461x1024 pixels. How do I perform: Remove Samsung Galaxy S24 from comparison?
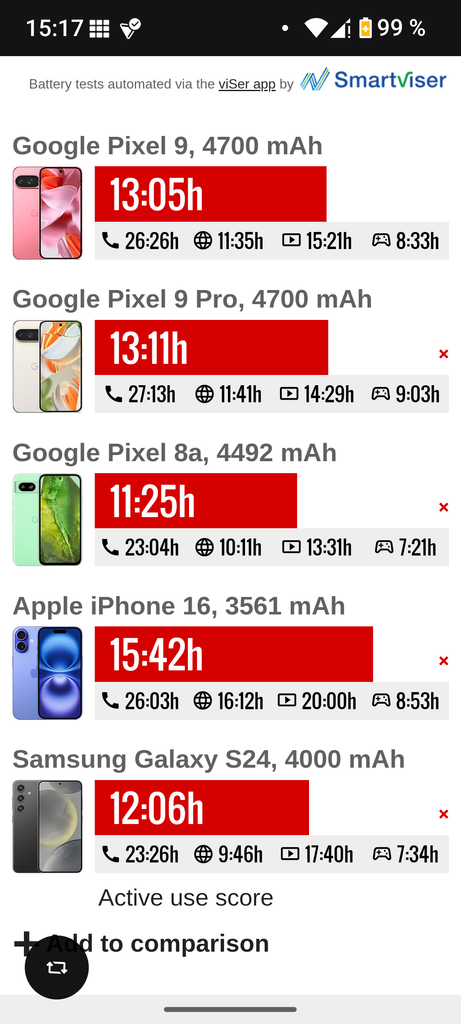pyautogui.click(x=443, y=814)
